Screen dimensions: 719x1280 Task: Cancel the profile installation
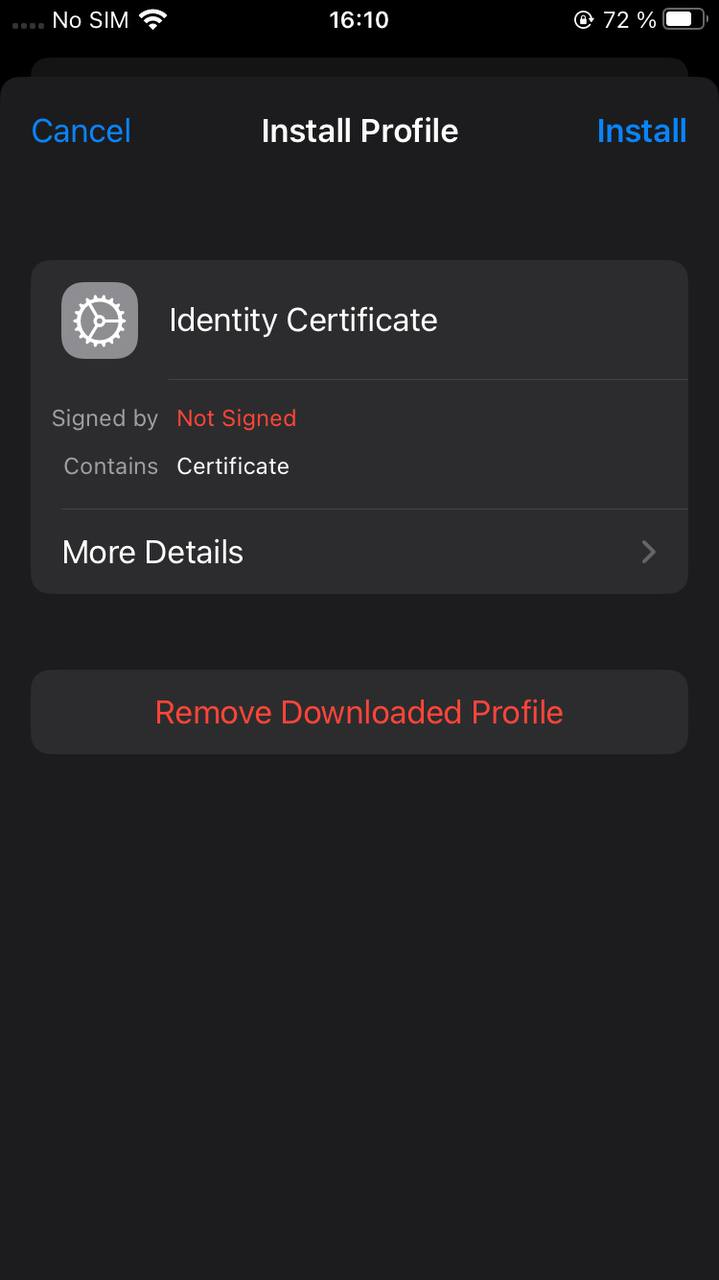click(81, 131)
